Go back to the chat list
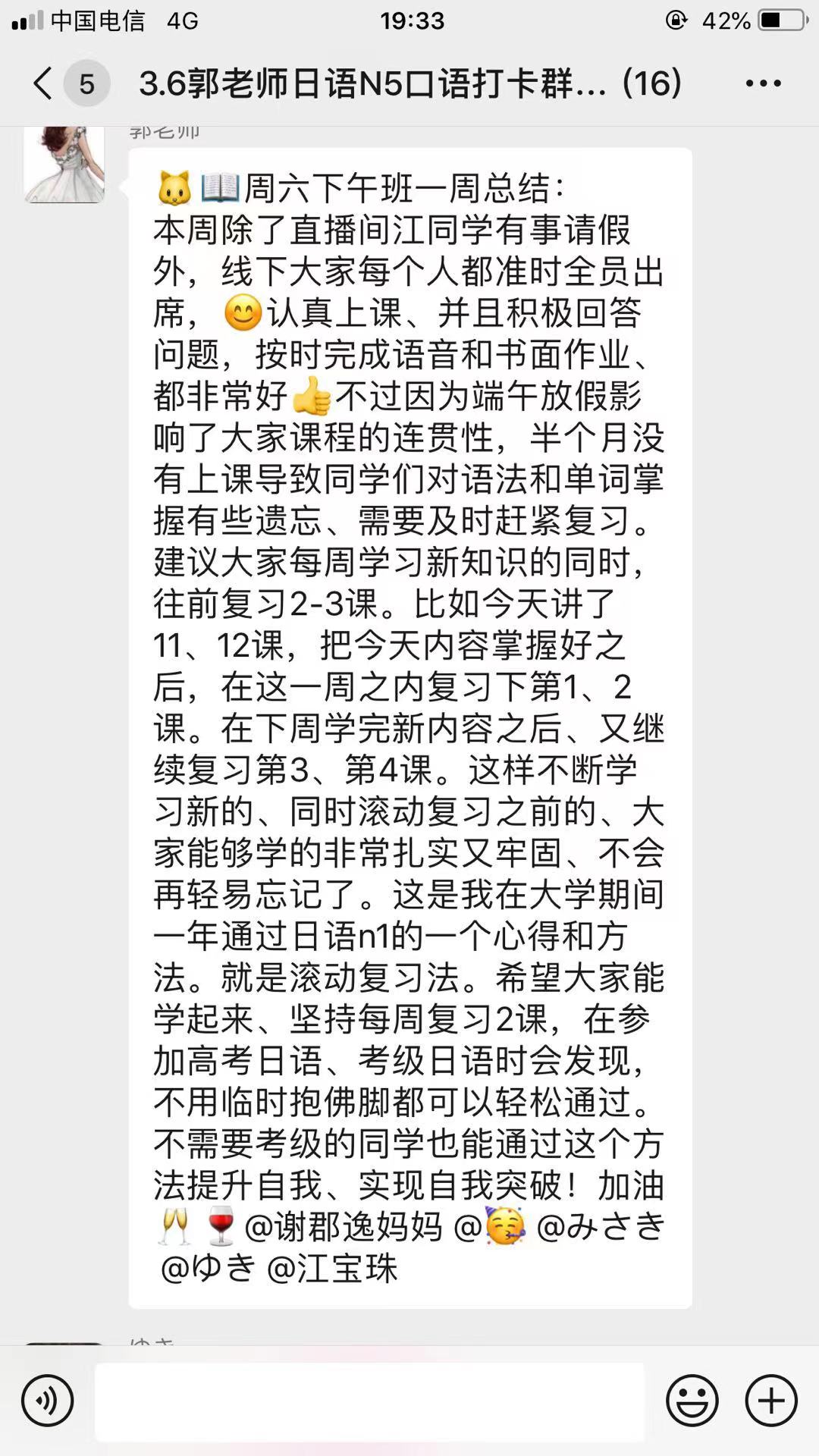 pyautogui.click(x=44, y=83)
